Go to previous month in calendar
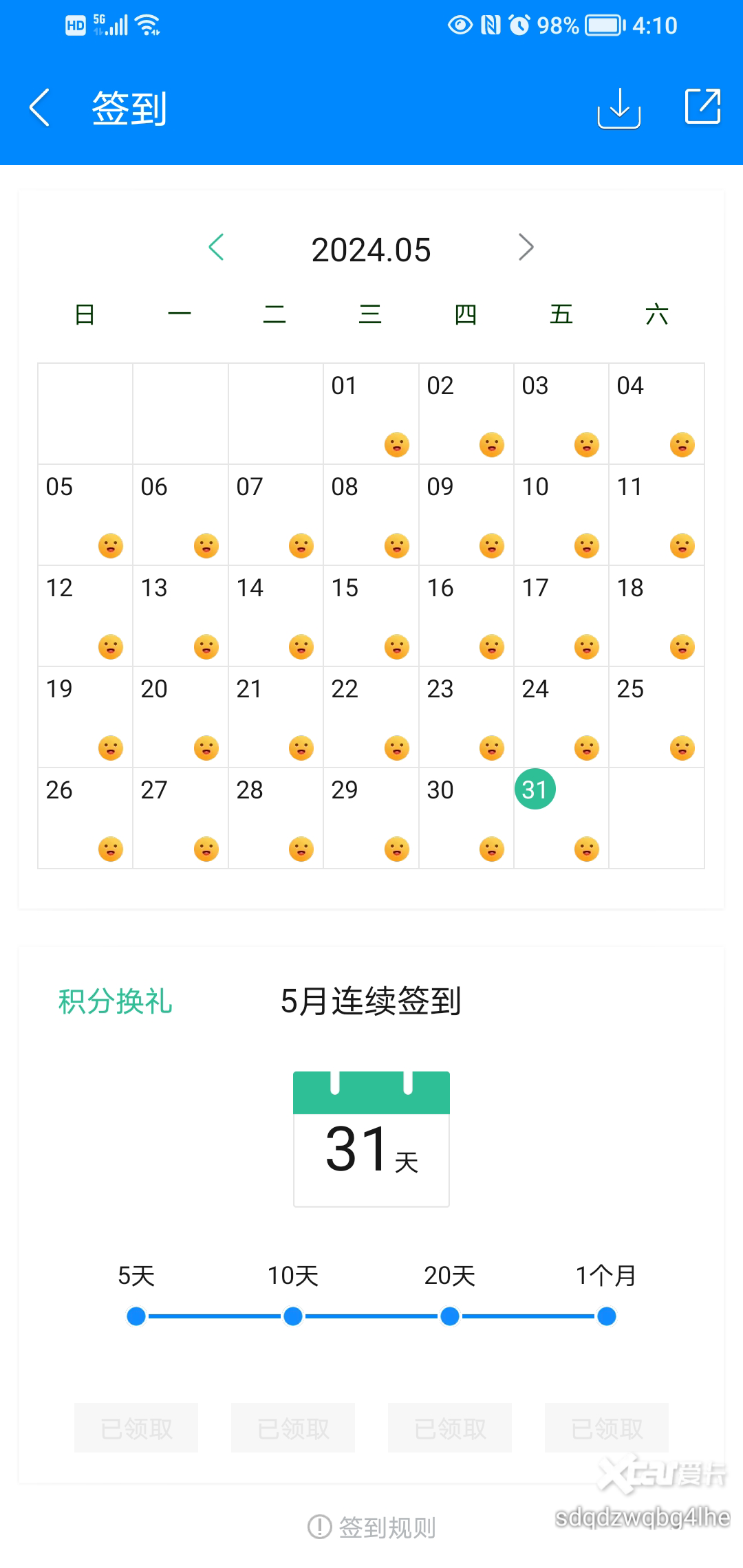 [216, 248]
